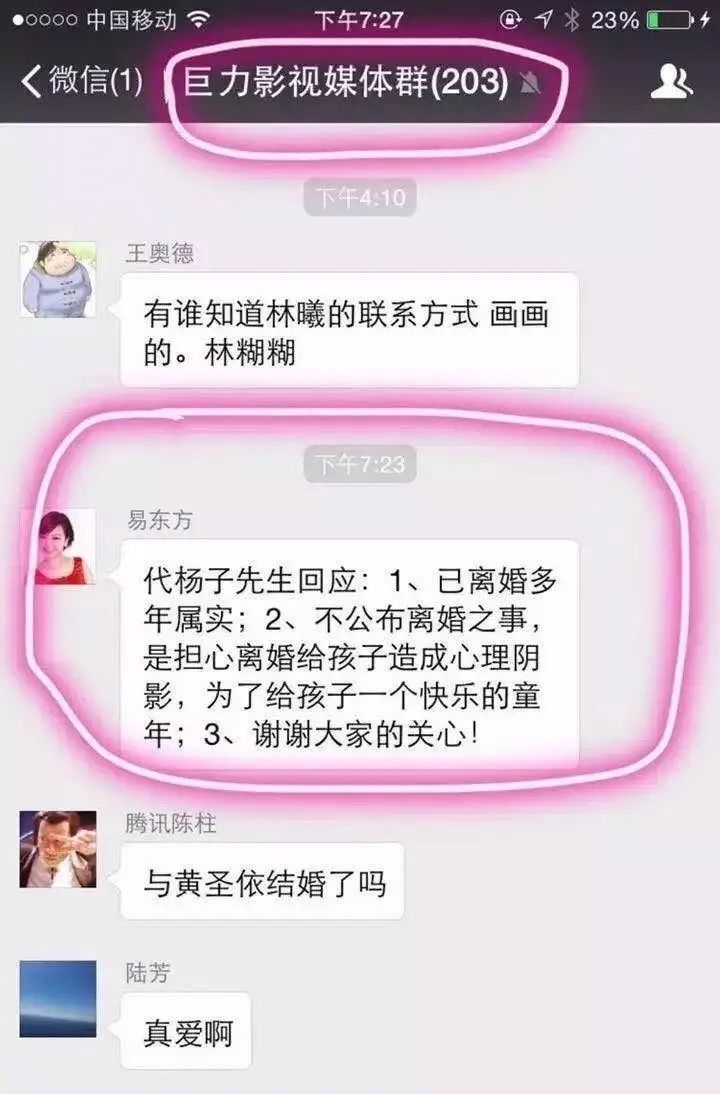Image resolution: width=720 pixels, height=1094 pixels.
Task: Go back to the 微信 chat list
Action: tap(80, 81)
